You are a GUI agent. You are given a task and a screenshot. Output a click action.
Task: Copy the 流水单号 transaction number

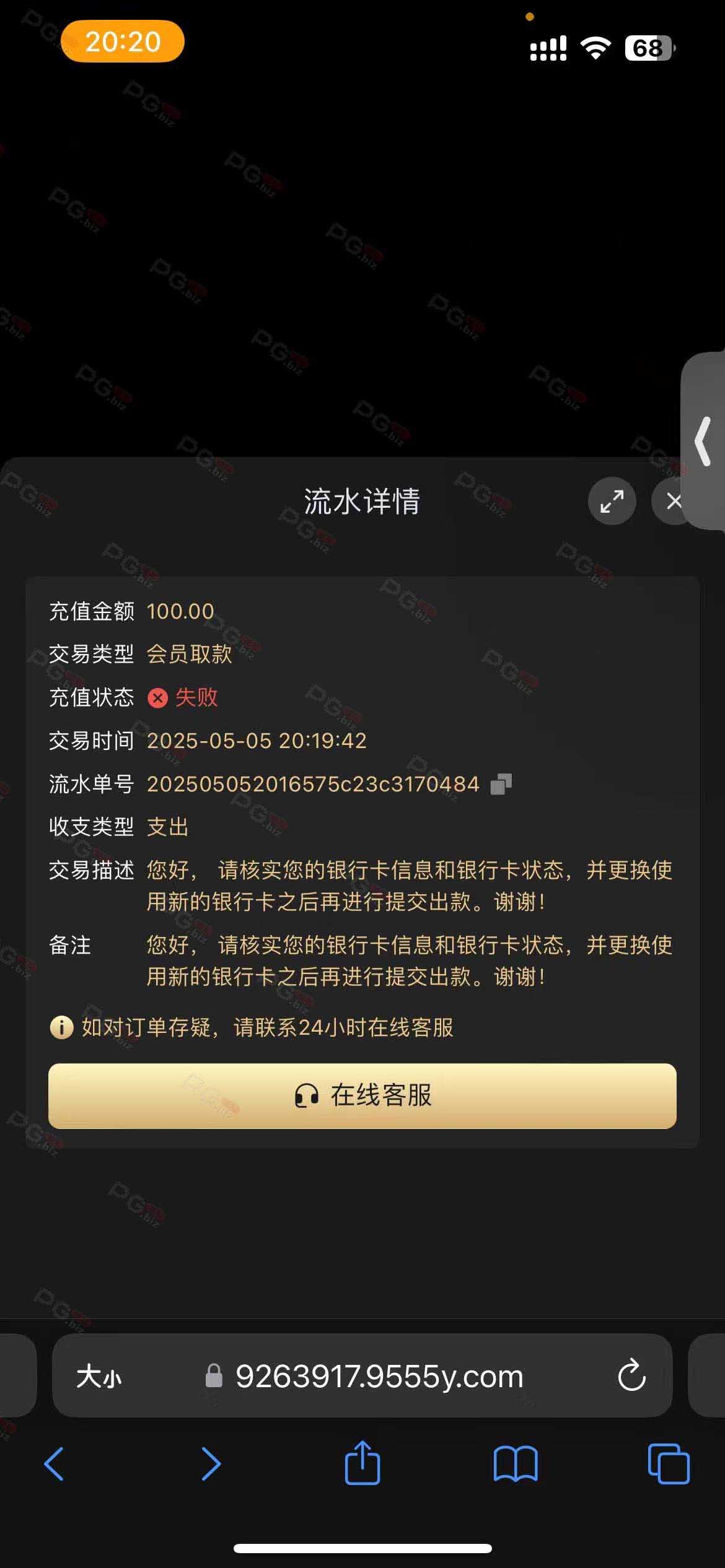(x=501, y=784)
